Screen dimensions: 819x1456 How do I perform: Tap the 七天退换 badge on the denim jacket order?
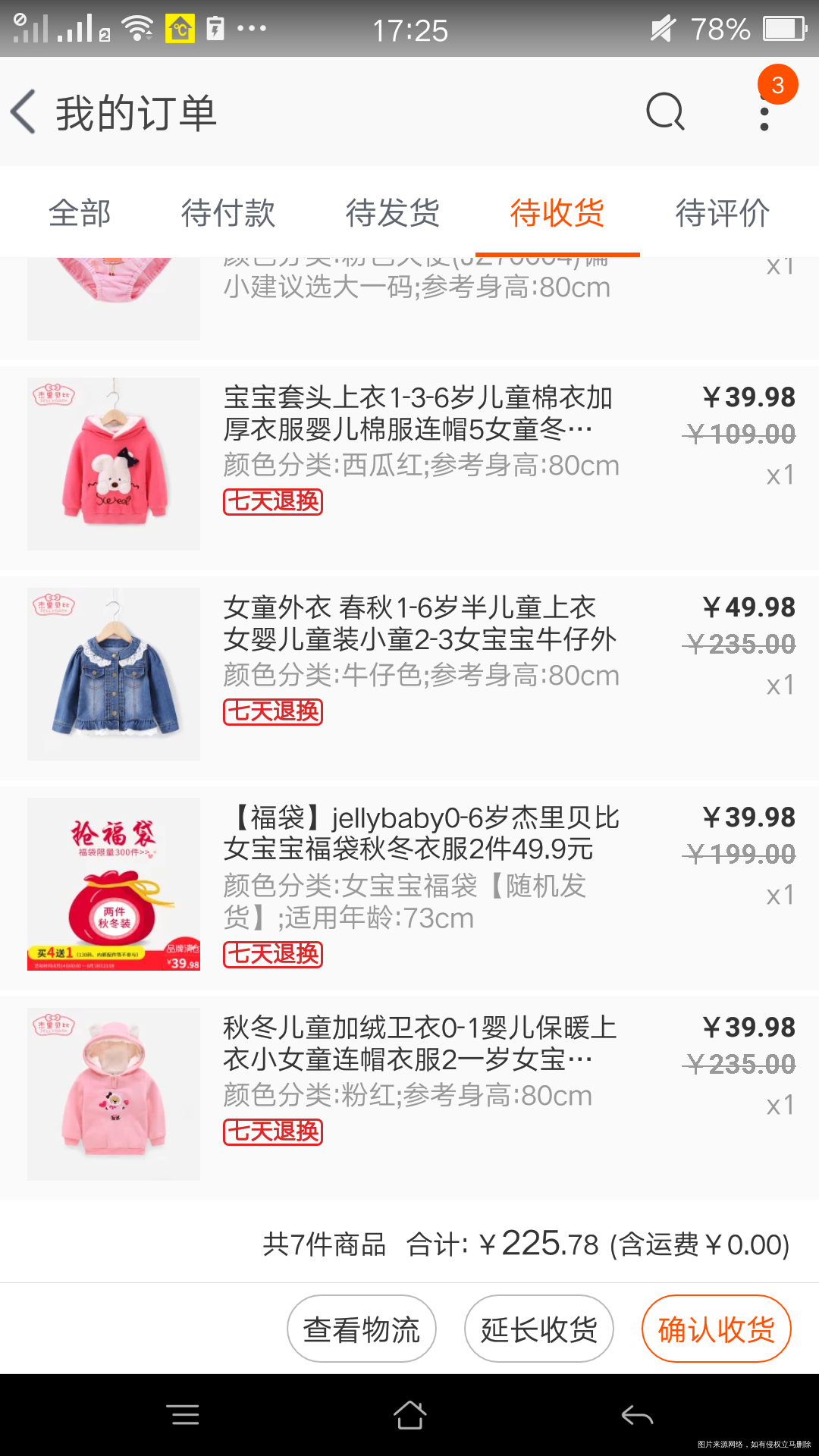click(273, 712)
